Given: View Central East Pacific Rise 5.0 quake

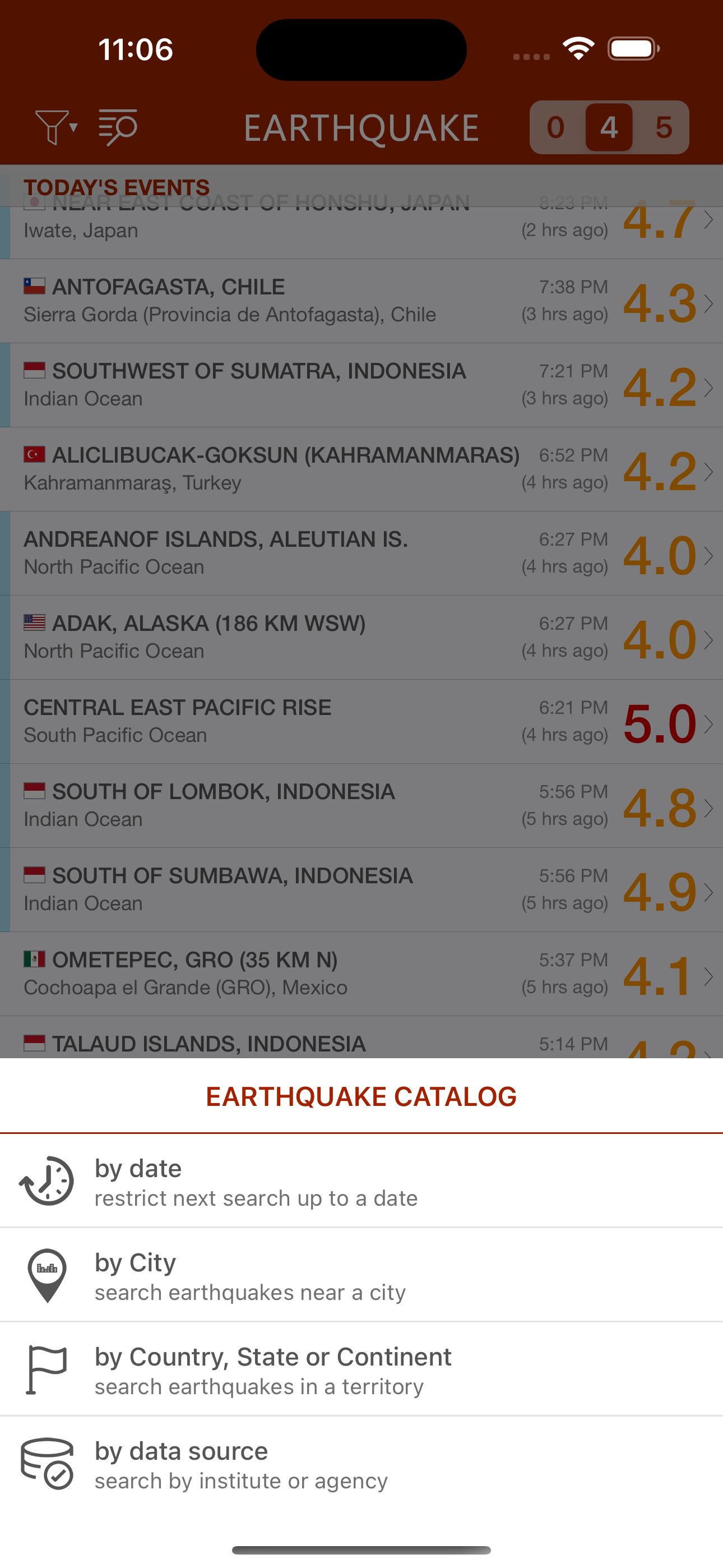Looking at the screenshot, I should tap(361, 722).
